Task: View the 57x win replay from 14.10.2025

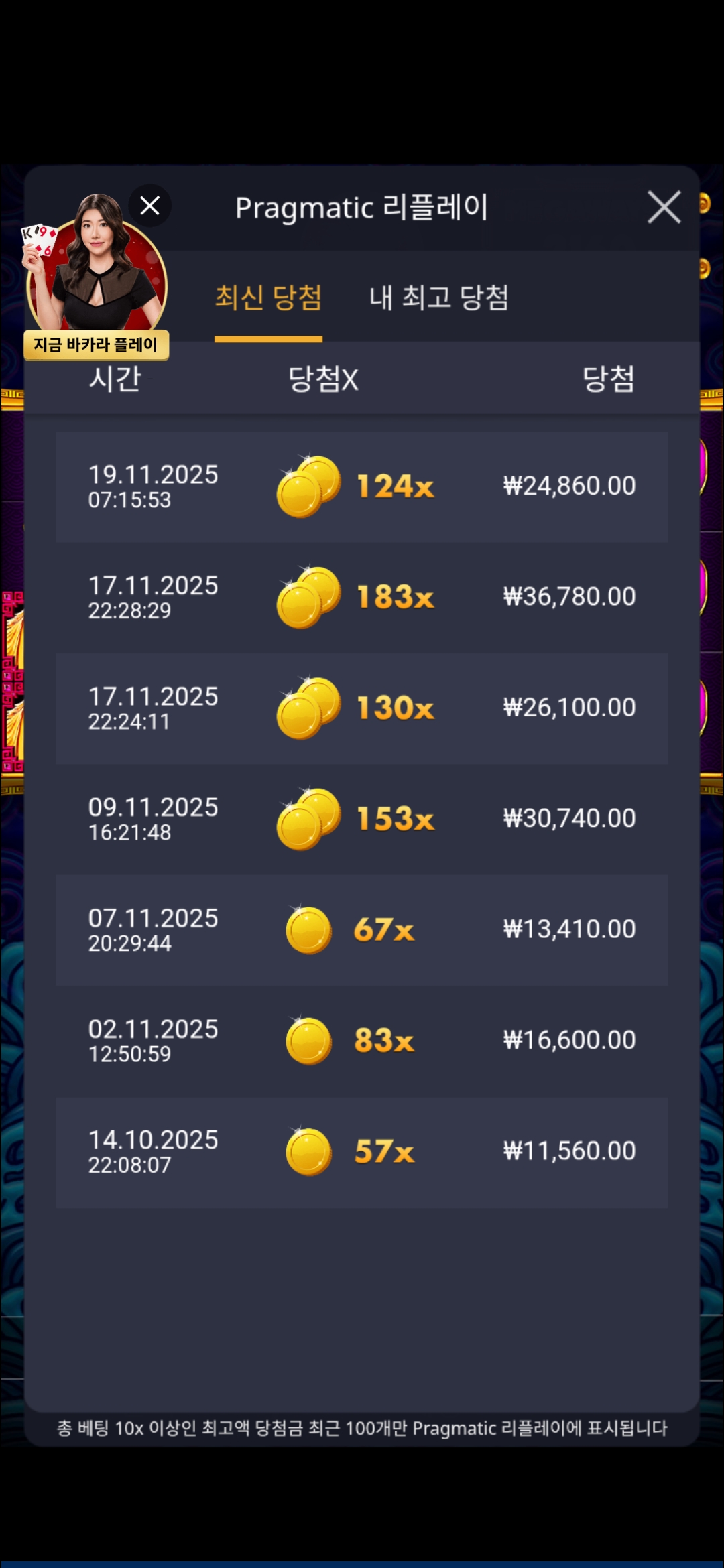Action: pyautogui.click(x=362, y=1151)
